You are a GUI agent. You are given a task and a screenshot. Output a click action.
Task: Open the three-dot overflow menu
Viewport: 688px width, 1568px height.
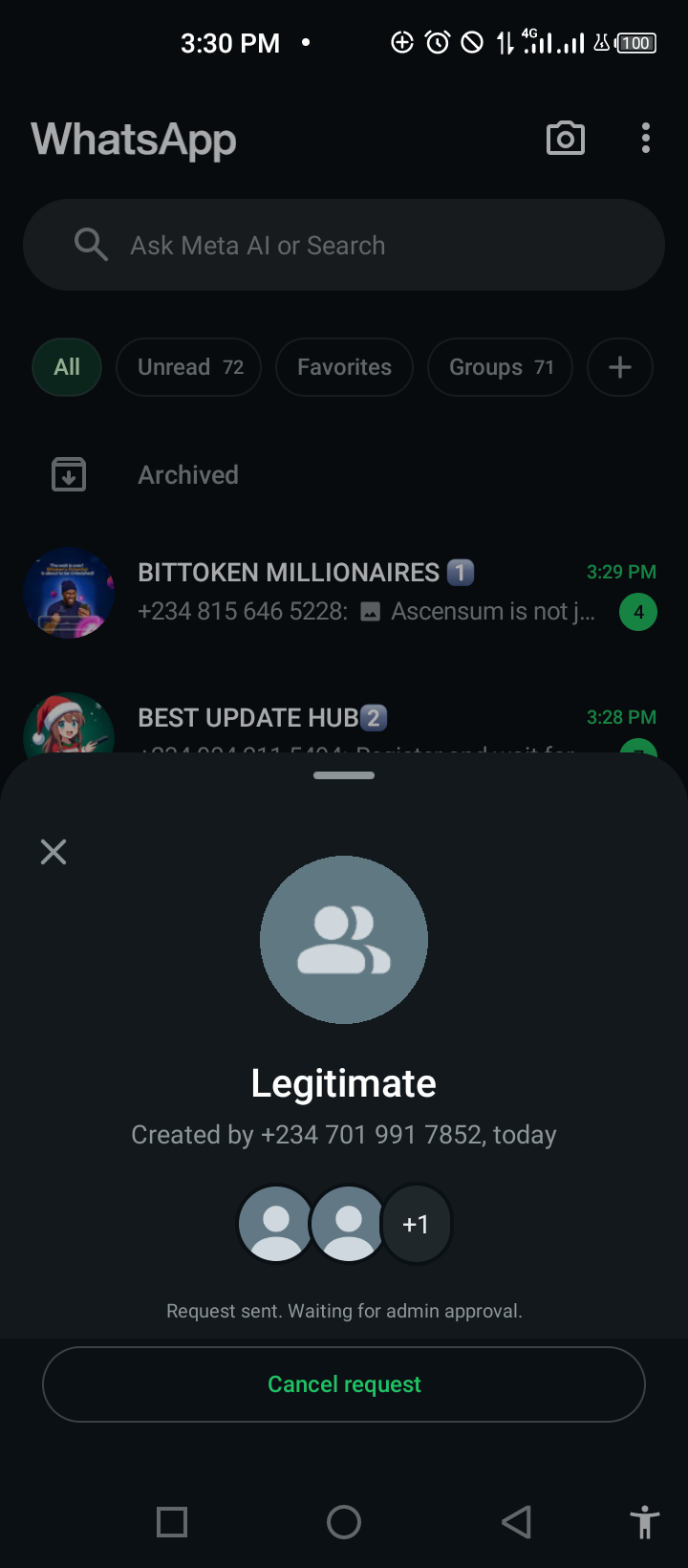[x=646, y=139]
